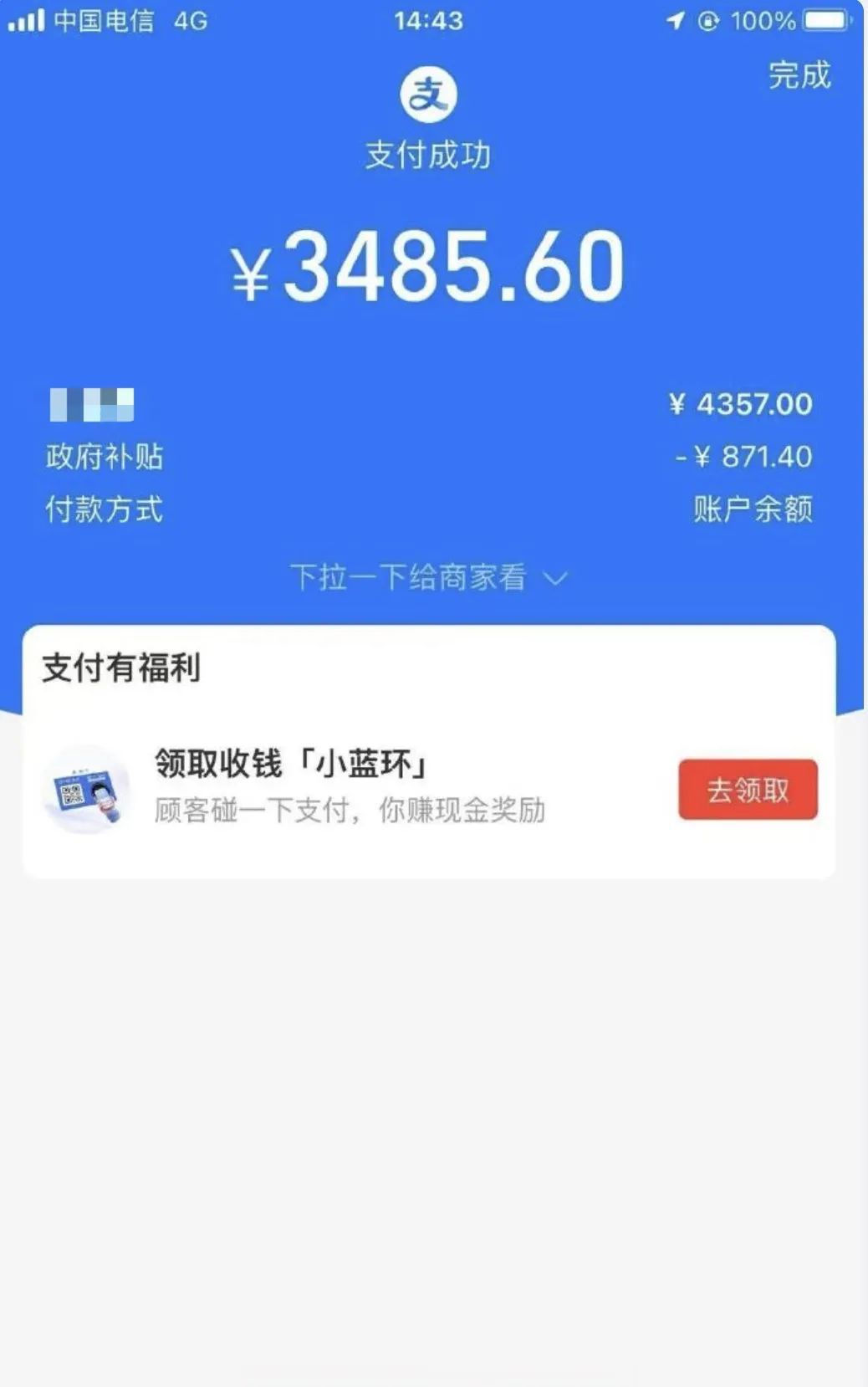Open the payment receipt details chevron

pyautogui.click(x=556, y=577)
